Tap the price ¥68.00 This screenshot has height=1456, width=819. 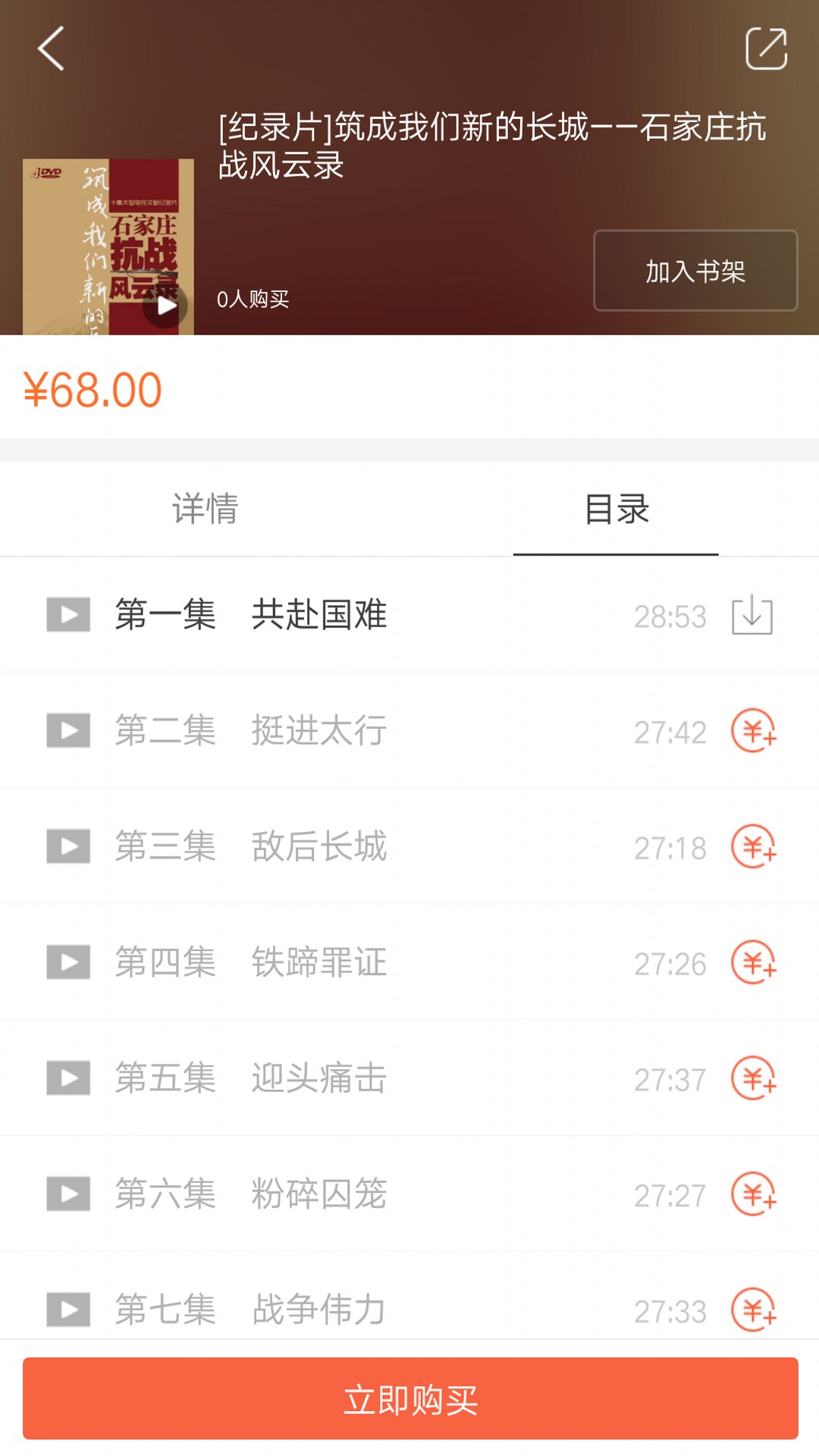point(95,390)
